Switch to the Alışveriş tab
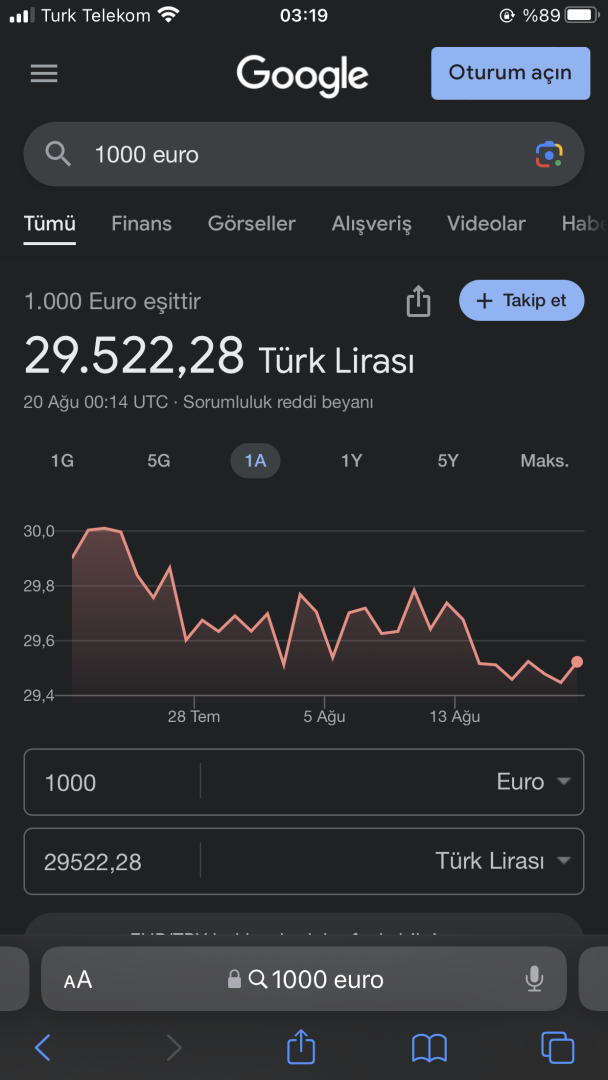The image size is (608, 1080). tap(371, 224)
